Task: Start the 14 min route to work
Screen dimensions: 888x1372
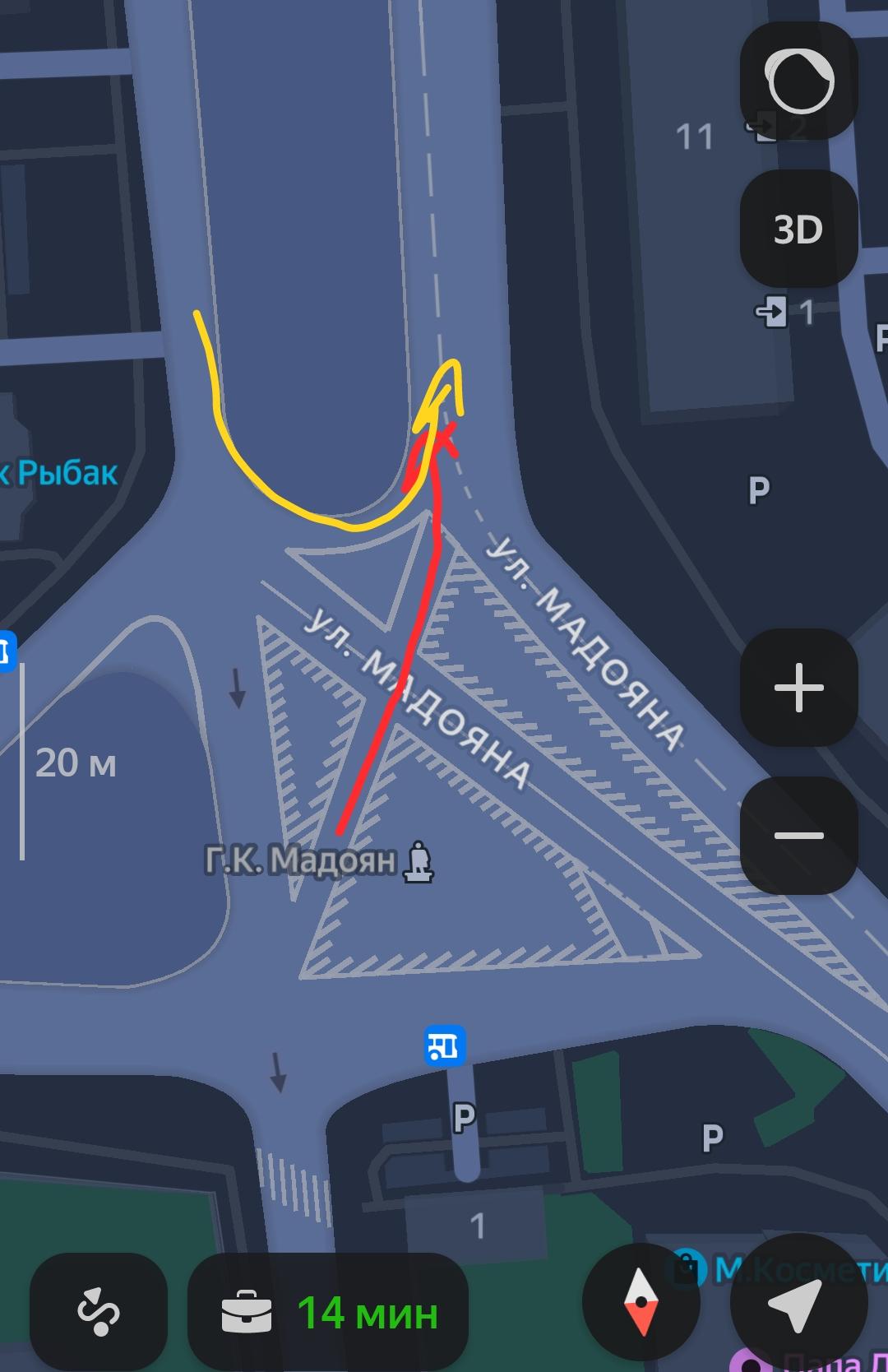Action: [328, 1312]
